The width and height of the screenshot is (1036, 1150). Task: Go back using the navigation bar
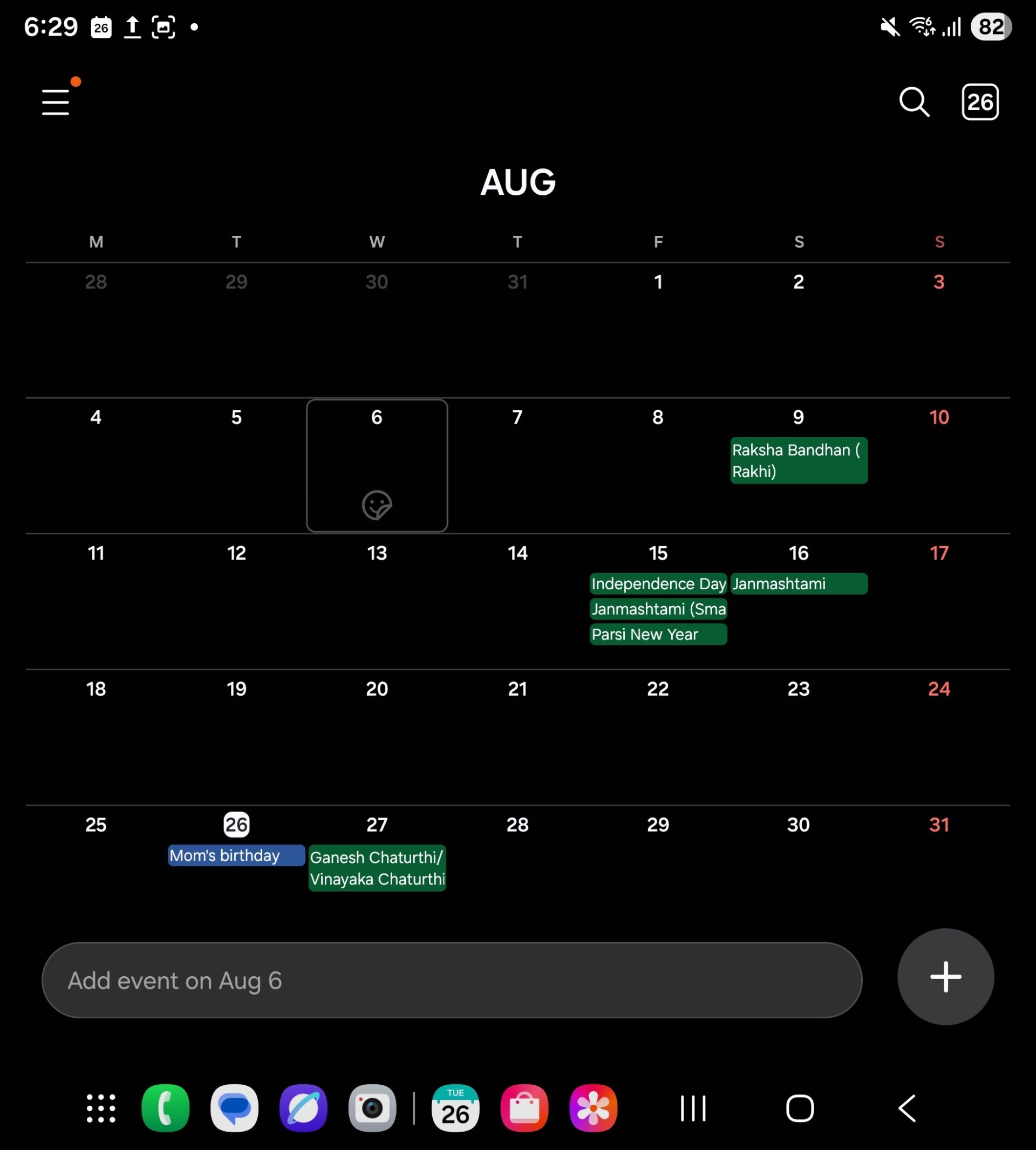[907, 1108]
